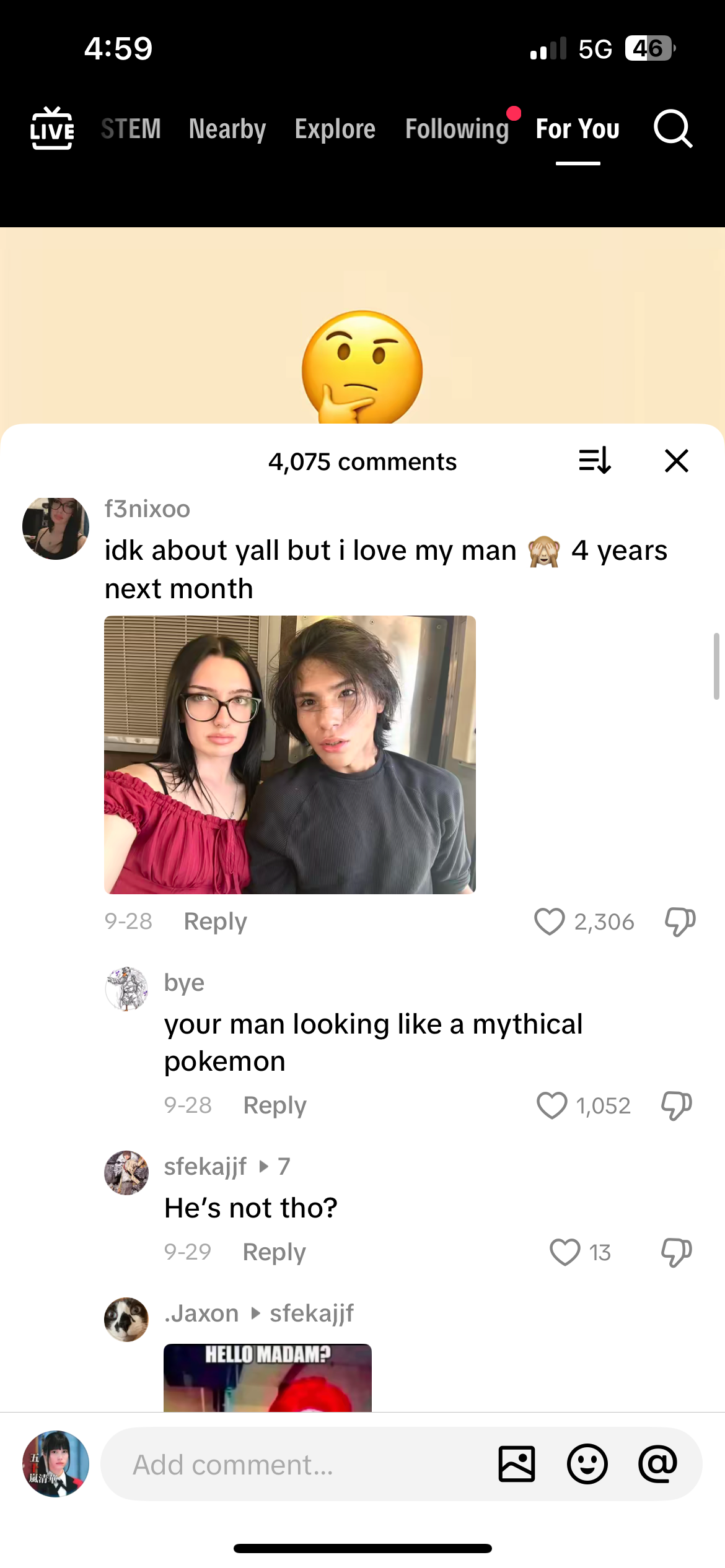Reply to f3nixoo's comment

[x=215, y=921]
